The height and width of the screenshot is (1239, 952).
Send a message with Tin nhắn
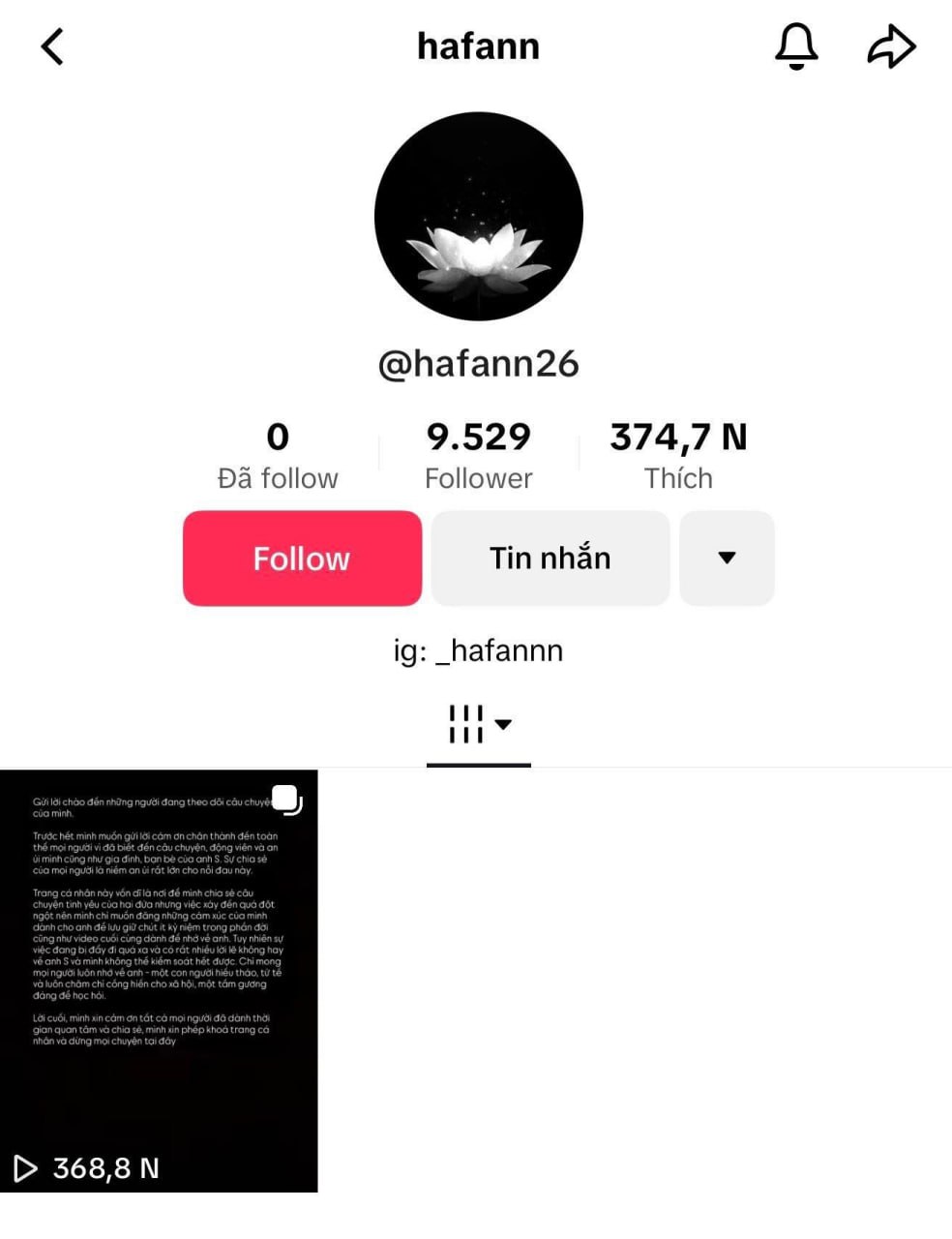pos(550,559)
